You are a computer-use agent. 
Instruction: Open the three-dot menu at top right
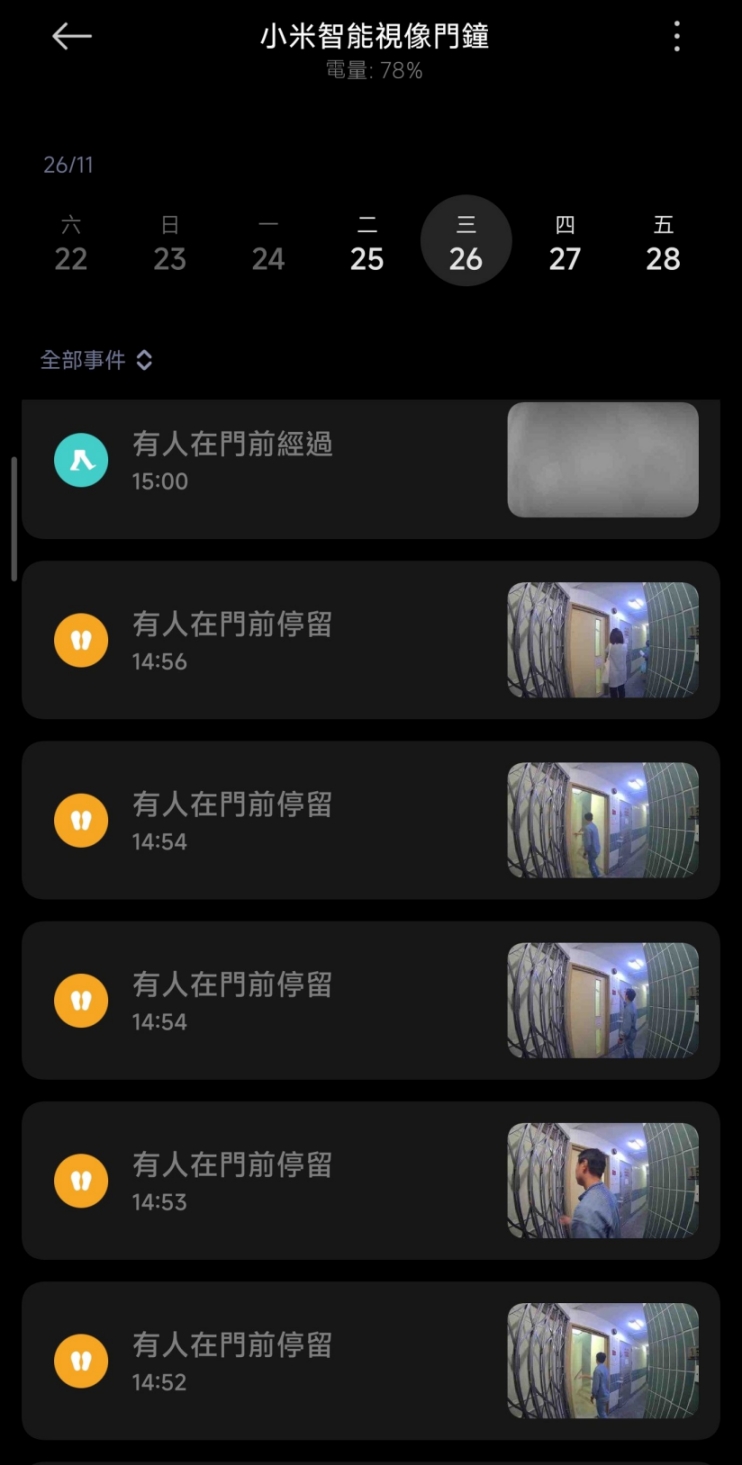pos(677,37)
